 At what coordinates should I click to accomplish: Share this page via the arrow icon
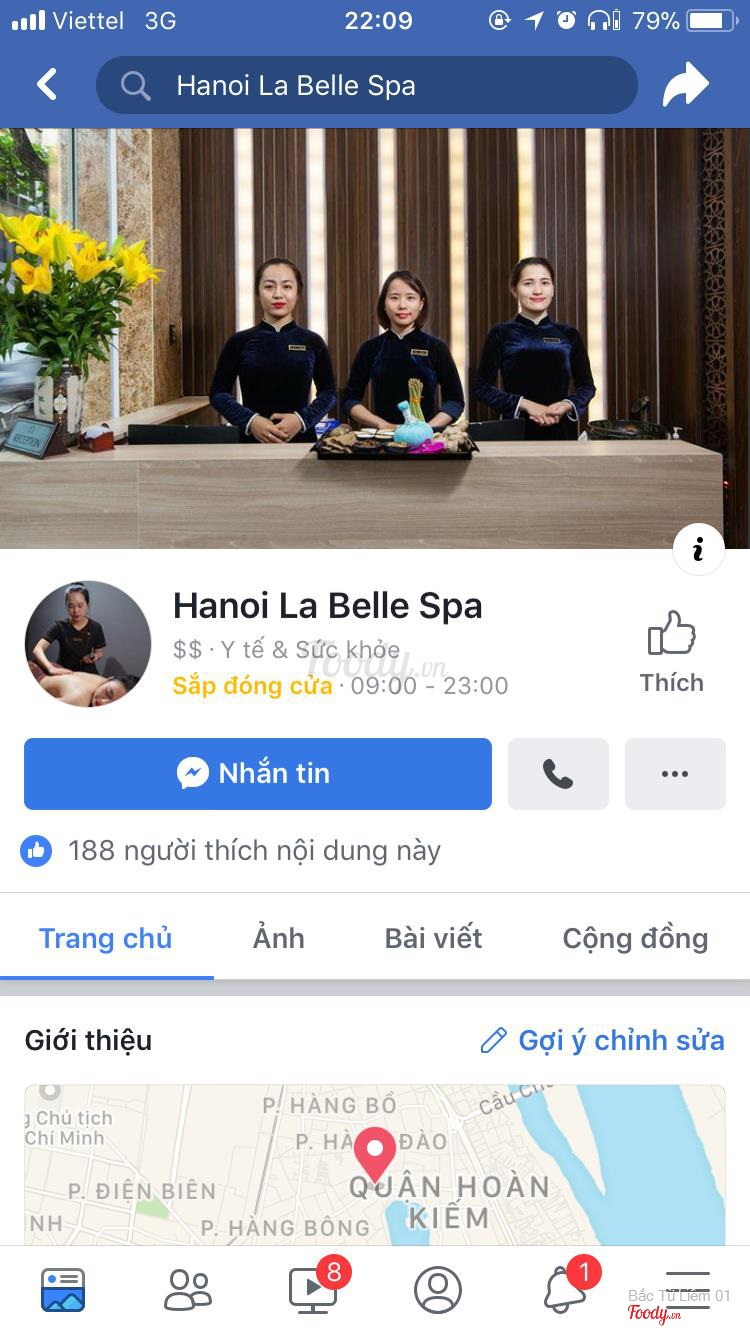point(685,85)
